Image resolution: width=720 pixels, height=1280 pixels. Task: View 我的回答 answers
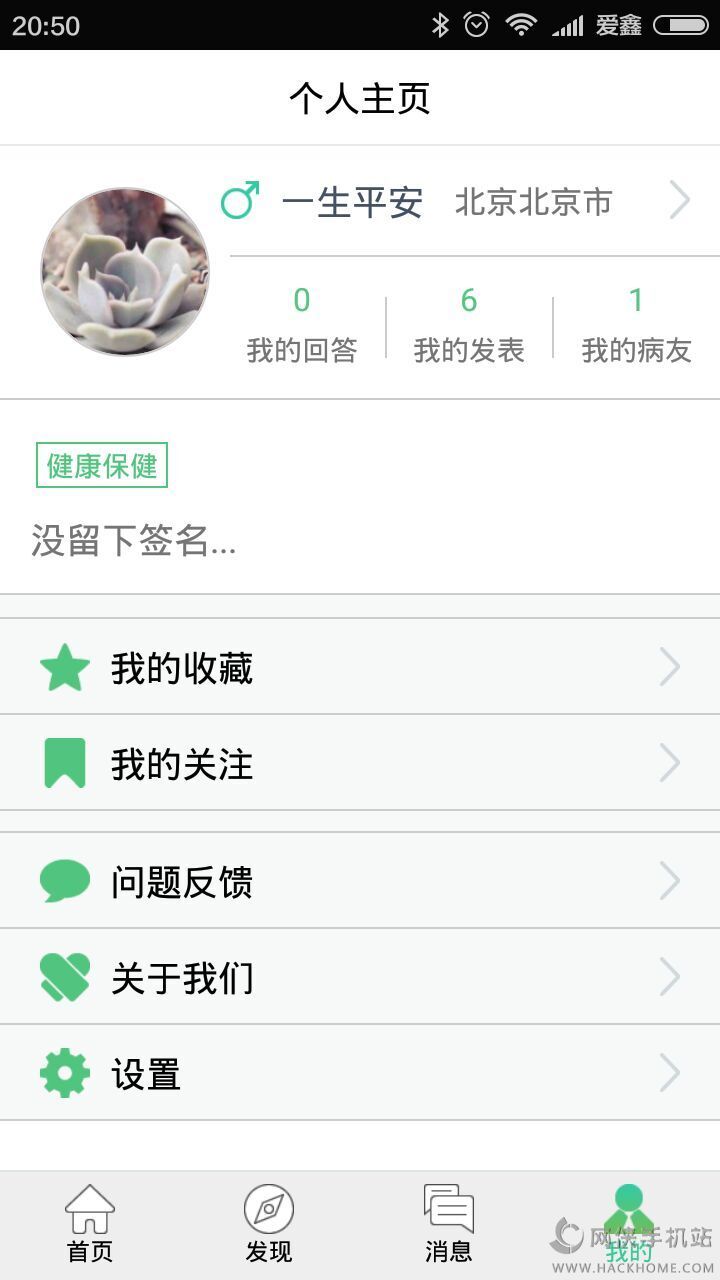[x=302, y=326]
